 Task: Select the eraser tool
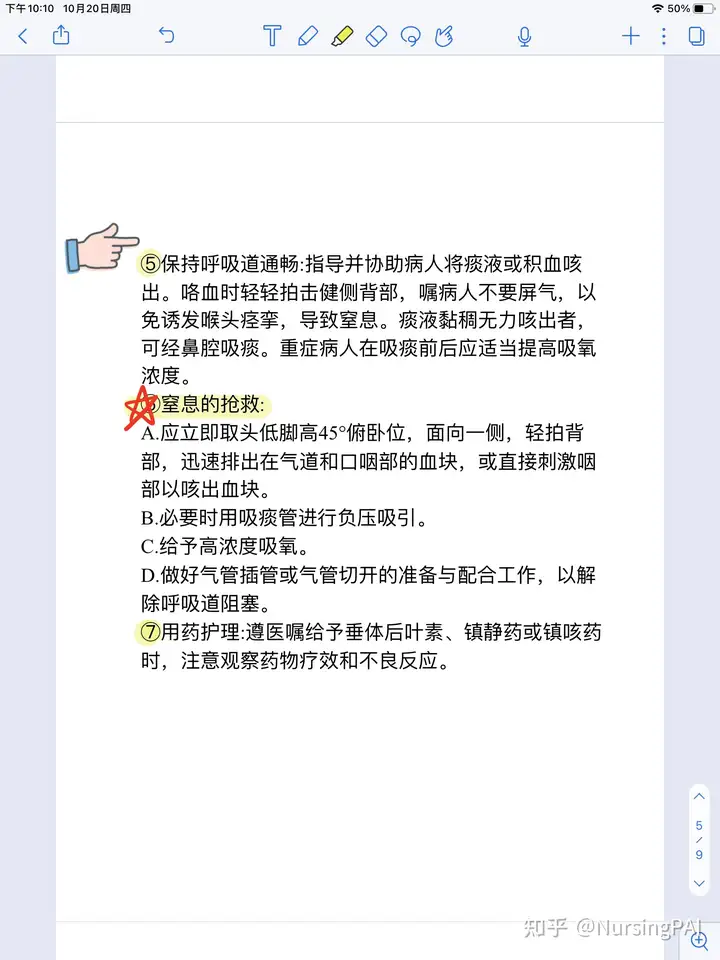[376, 37]
